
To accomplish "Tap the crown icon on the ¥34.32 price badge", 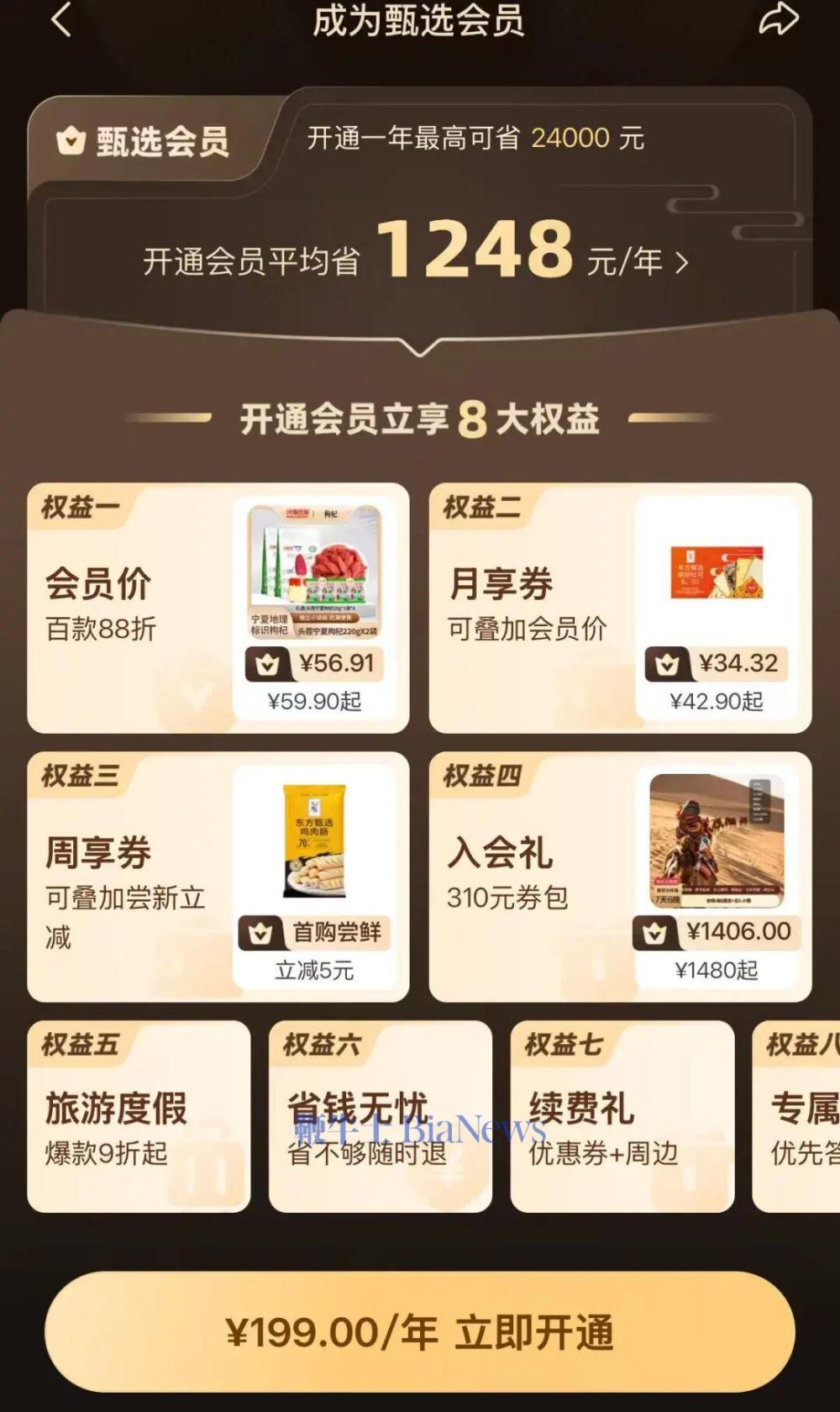I will [x=664, y=663].
